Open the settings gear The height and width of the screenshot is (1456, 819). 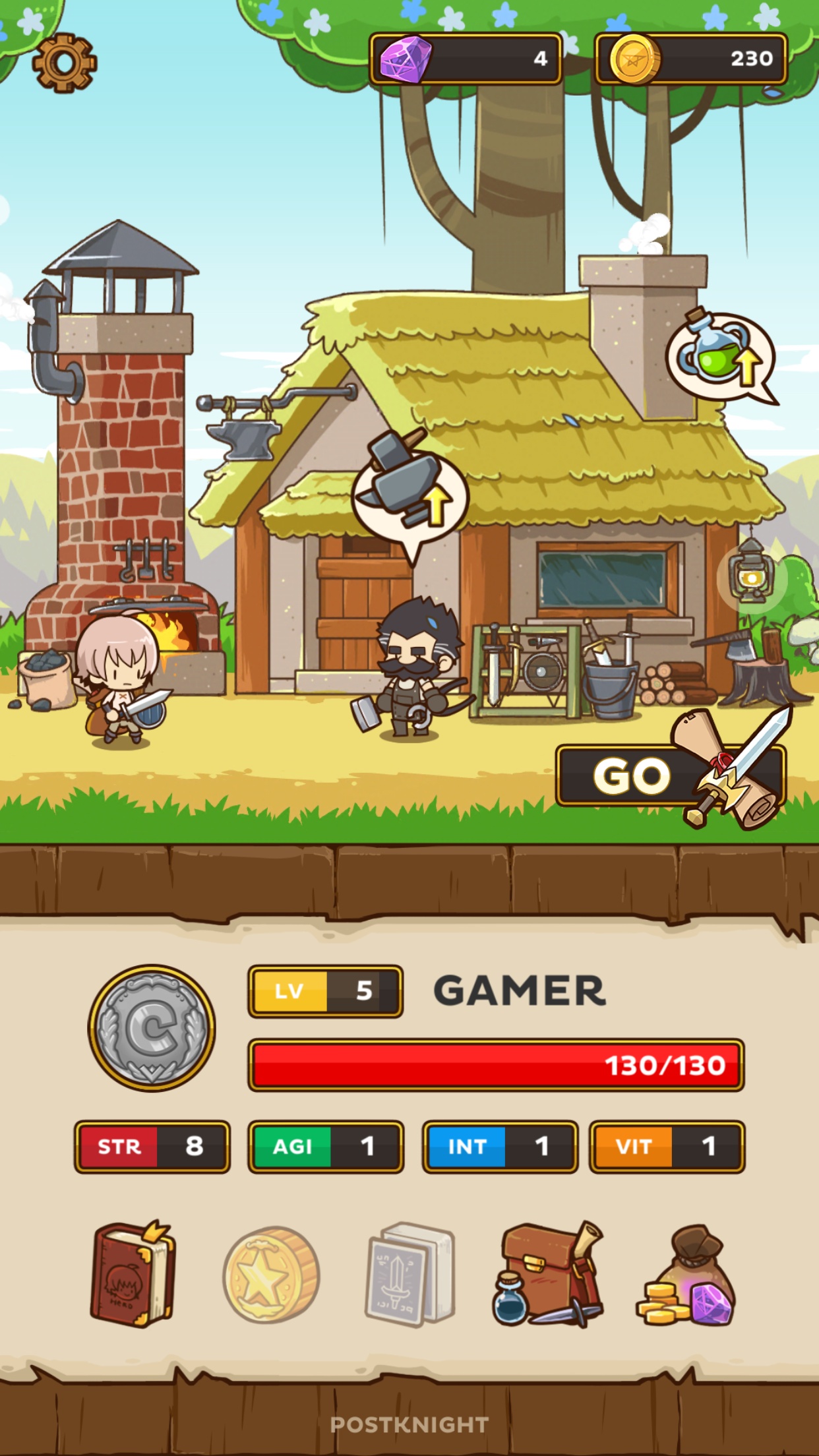64,63
